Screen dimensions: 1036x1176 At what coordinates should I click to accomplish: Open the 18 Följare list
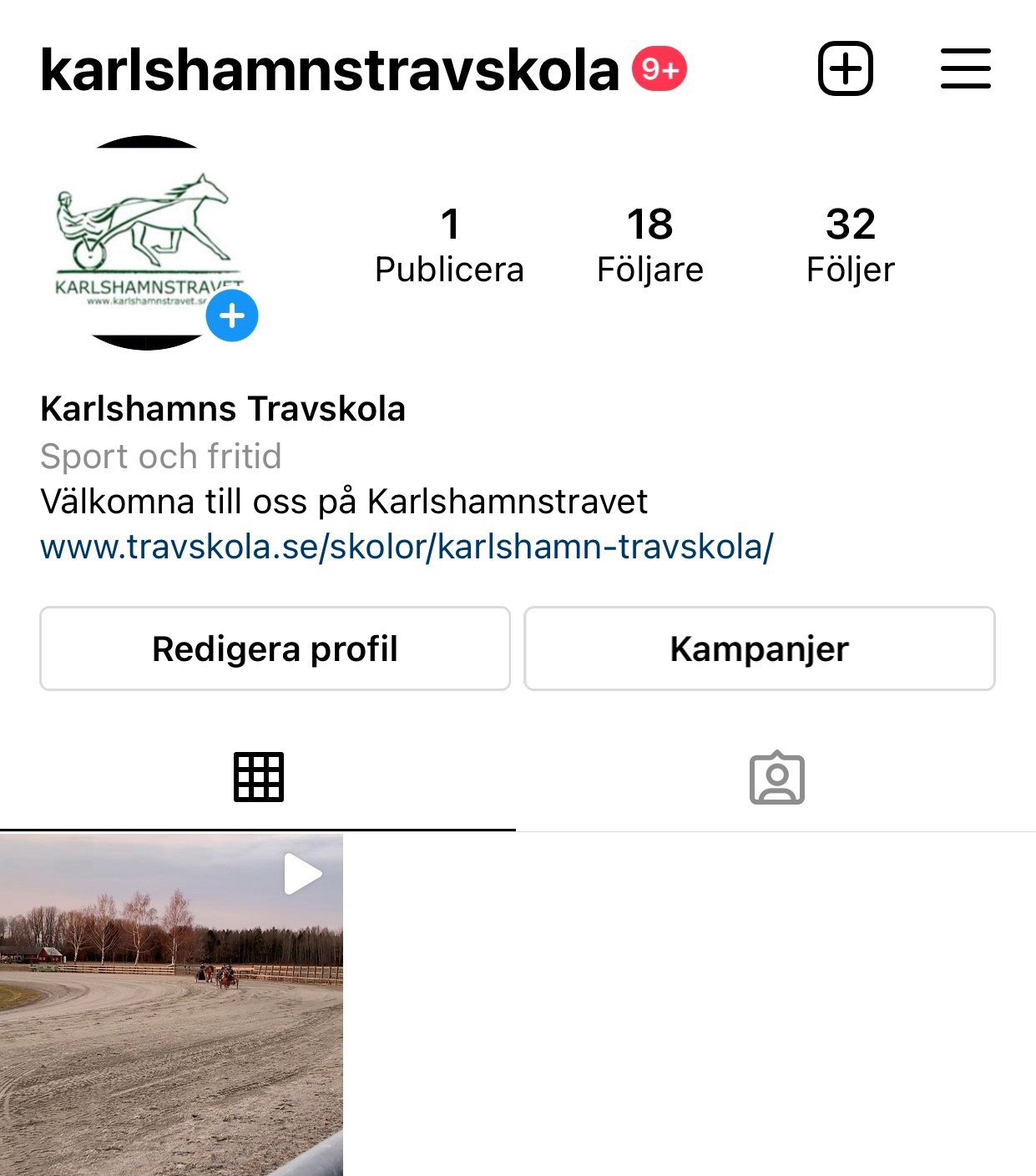coord(649,245)
